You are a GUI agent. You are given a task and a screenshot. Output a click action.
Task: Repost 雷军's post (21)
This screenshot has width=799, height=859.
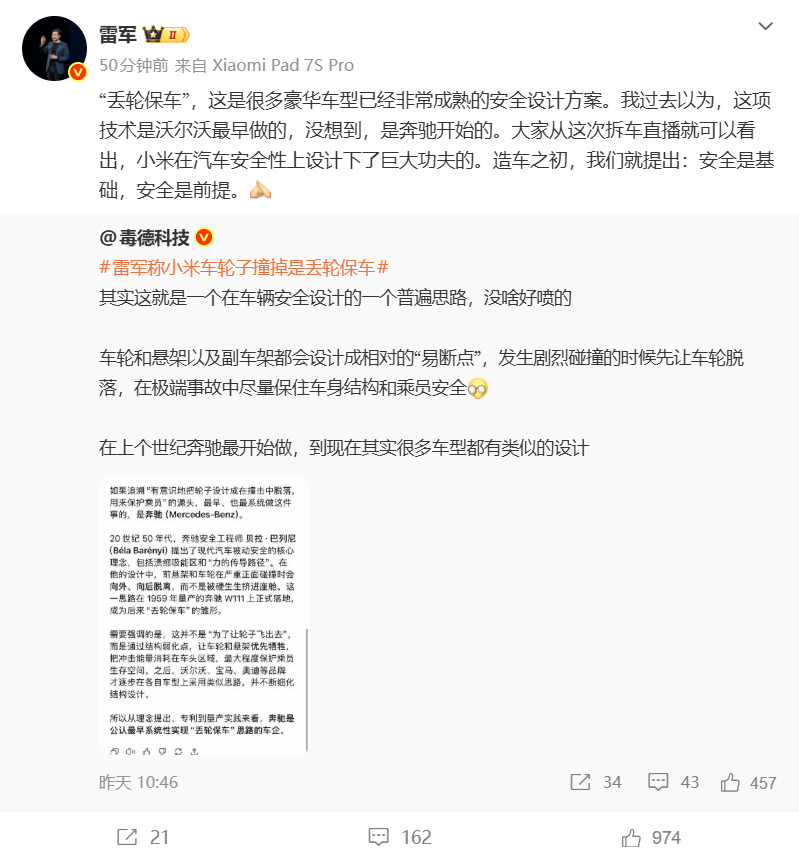click(143, 837)
